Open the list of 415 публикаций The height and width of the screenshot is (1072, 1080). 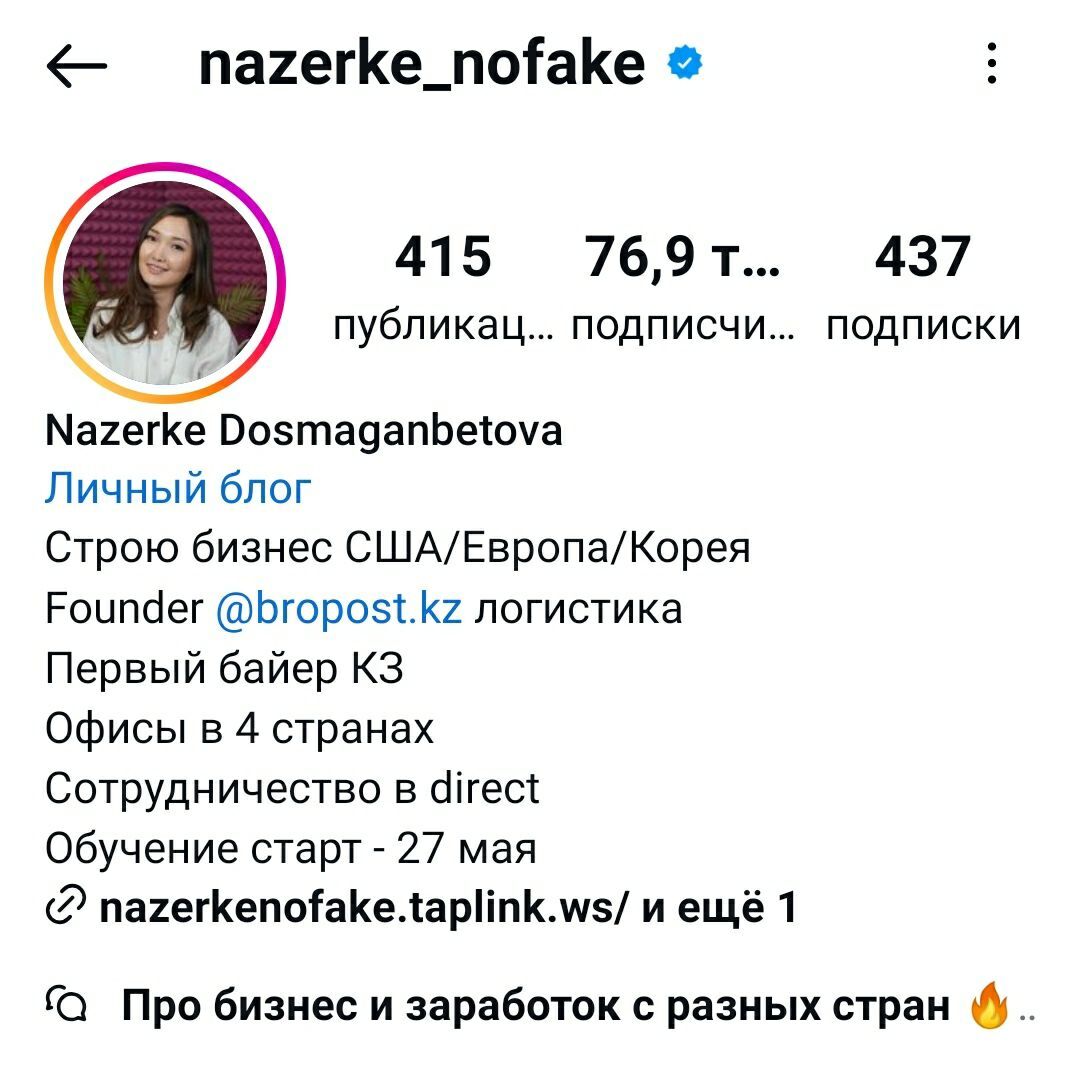(443, 285)
